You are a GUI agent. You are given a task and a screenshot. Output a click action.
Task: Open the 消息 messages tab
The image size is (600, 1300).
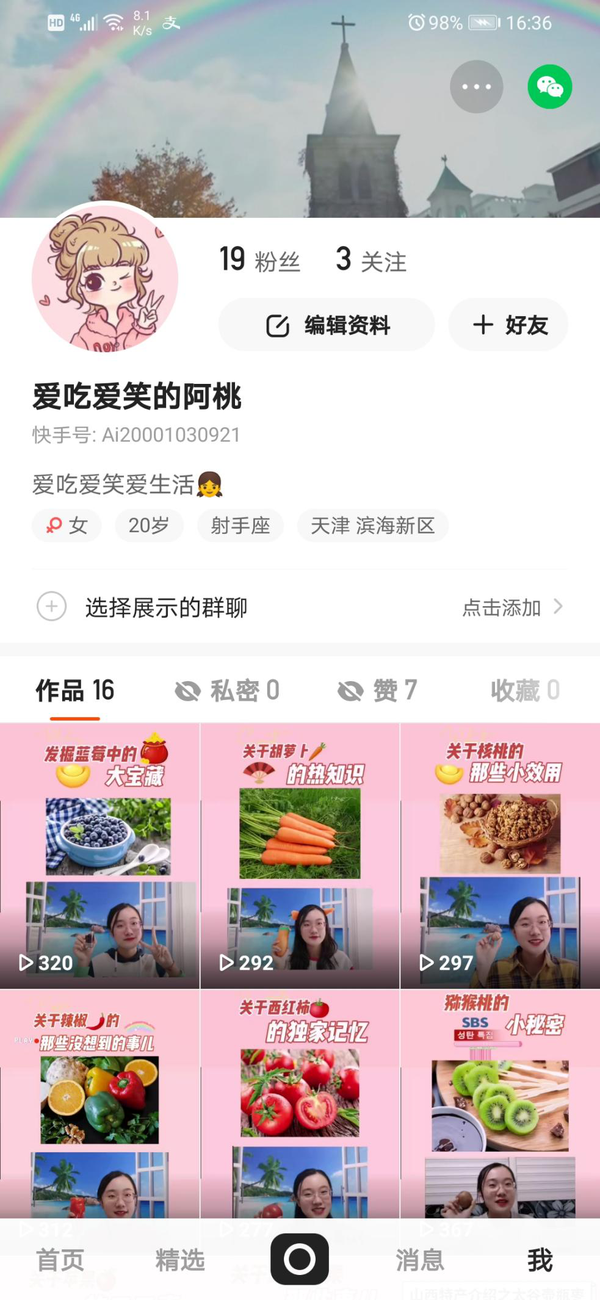[420, 1260]
